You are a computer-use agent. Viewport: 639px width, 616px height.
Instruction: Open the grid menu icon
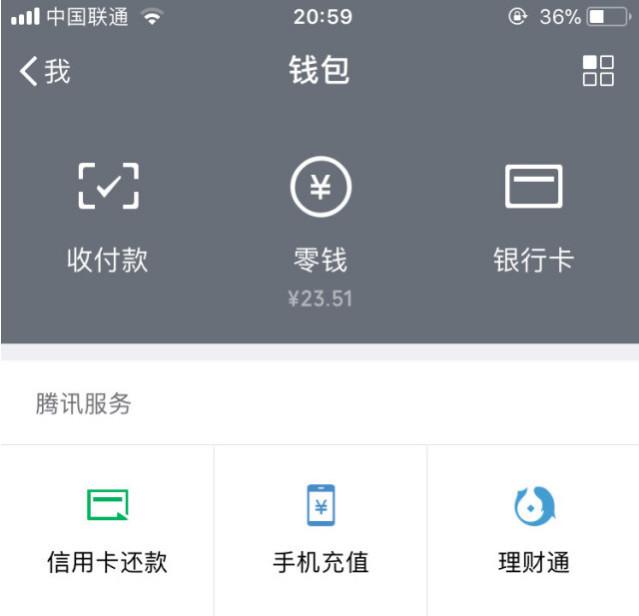click(x=598, y=71)
